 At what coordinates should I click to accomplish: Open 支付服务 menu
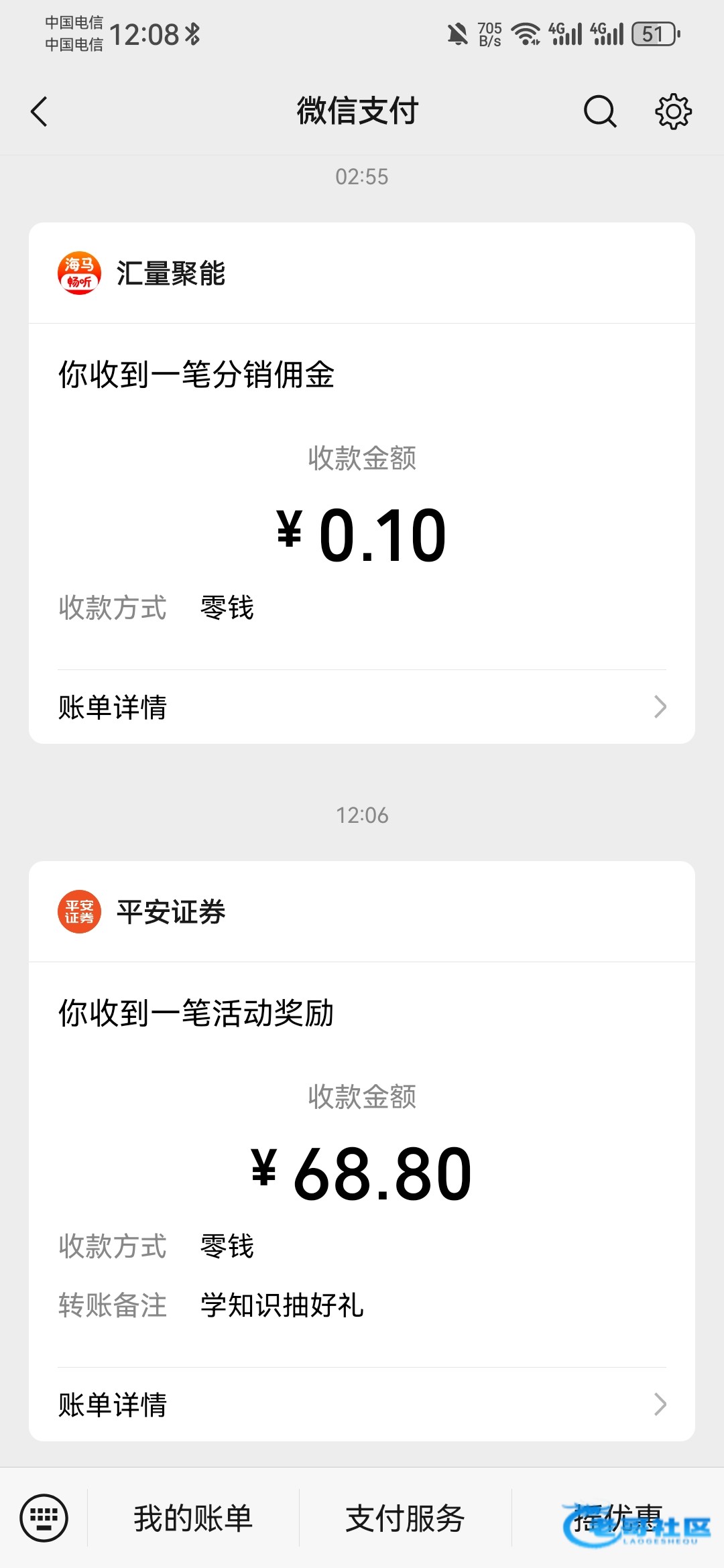coord(405,1518)
